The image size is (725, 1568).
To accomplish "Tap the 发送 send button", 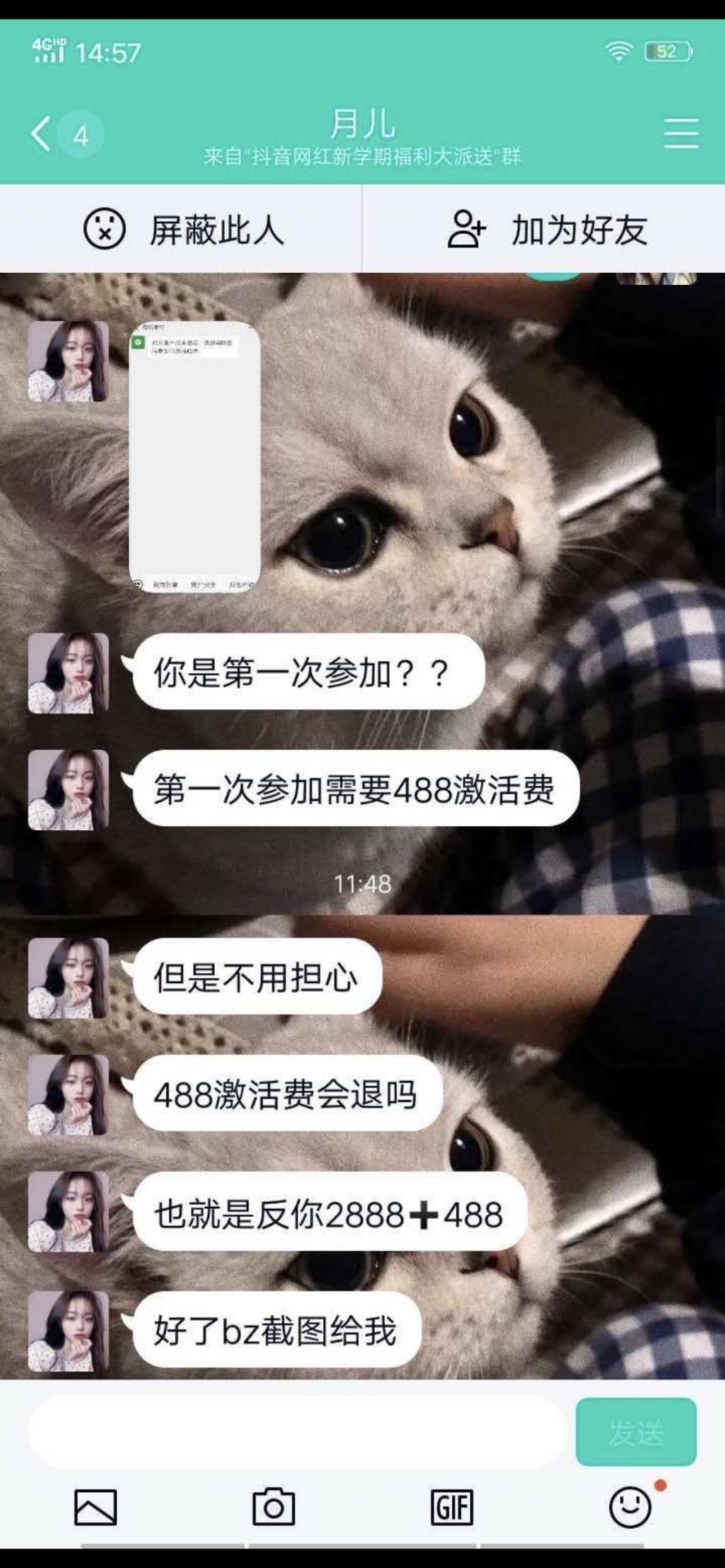I will (636, 1432).
